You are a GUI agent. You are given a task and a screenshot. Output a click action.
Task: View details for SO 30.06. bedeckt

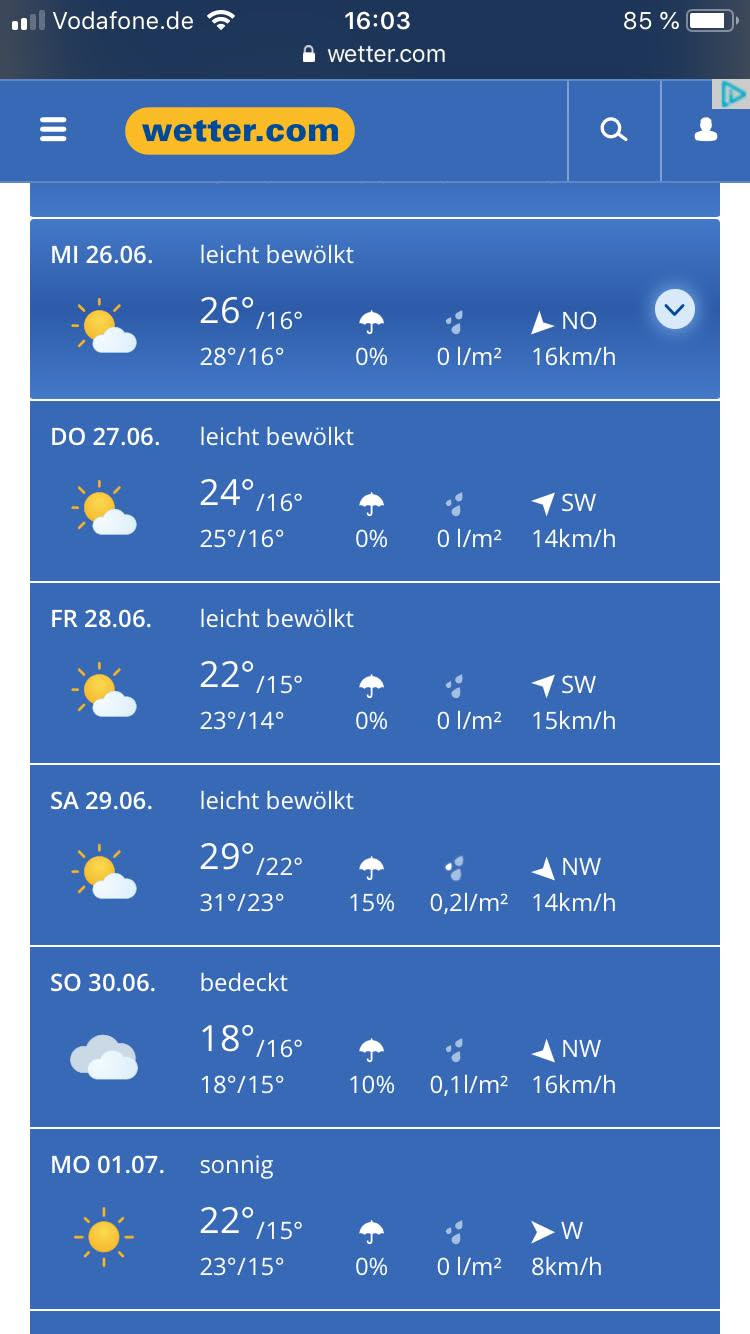coord(375,1037)
